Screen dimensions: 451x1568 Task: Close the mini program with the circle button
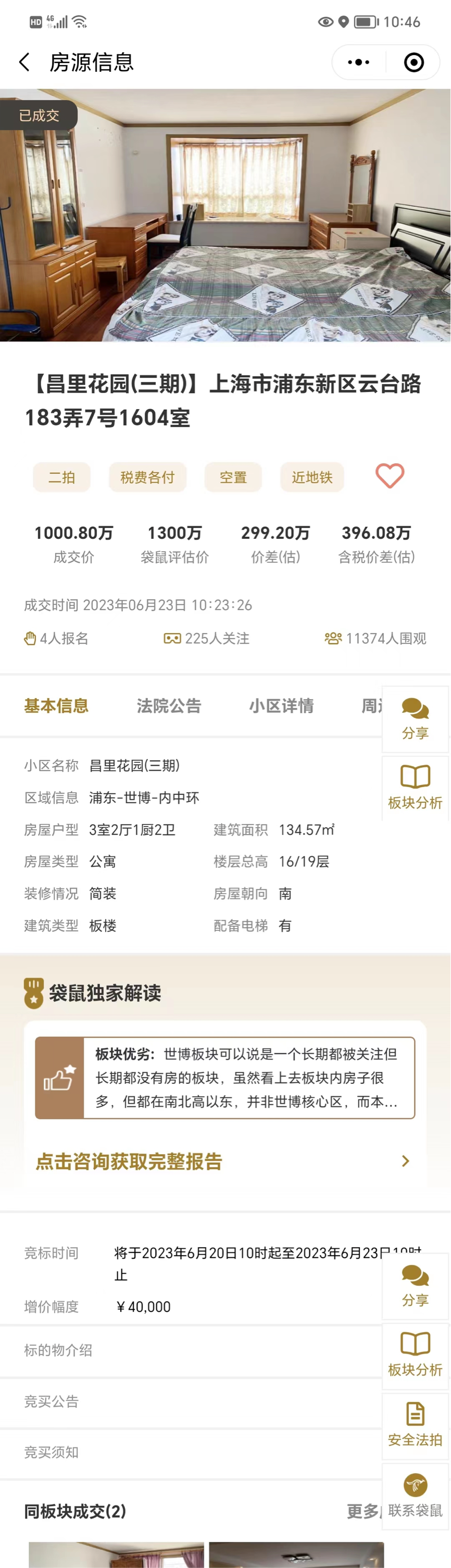click(x=414, y=62)
